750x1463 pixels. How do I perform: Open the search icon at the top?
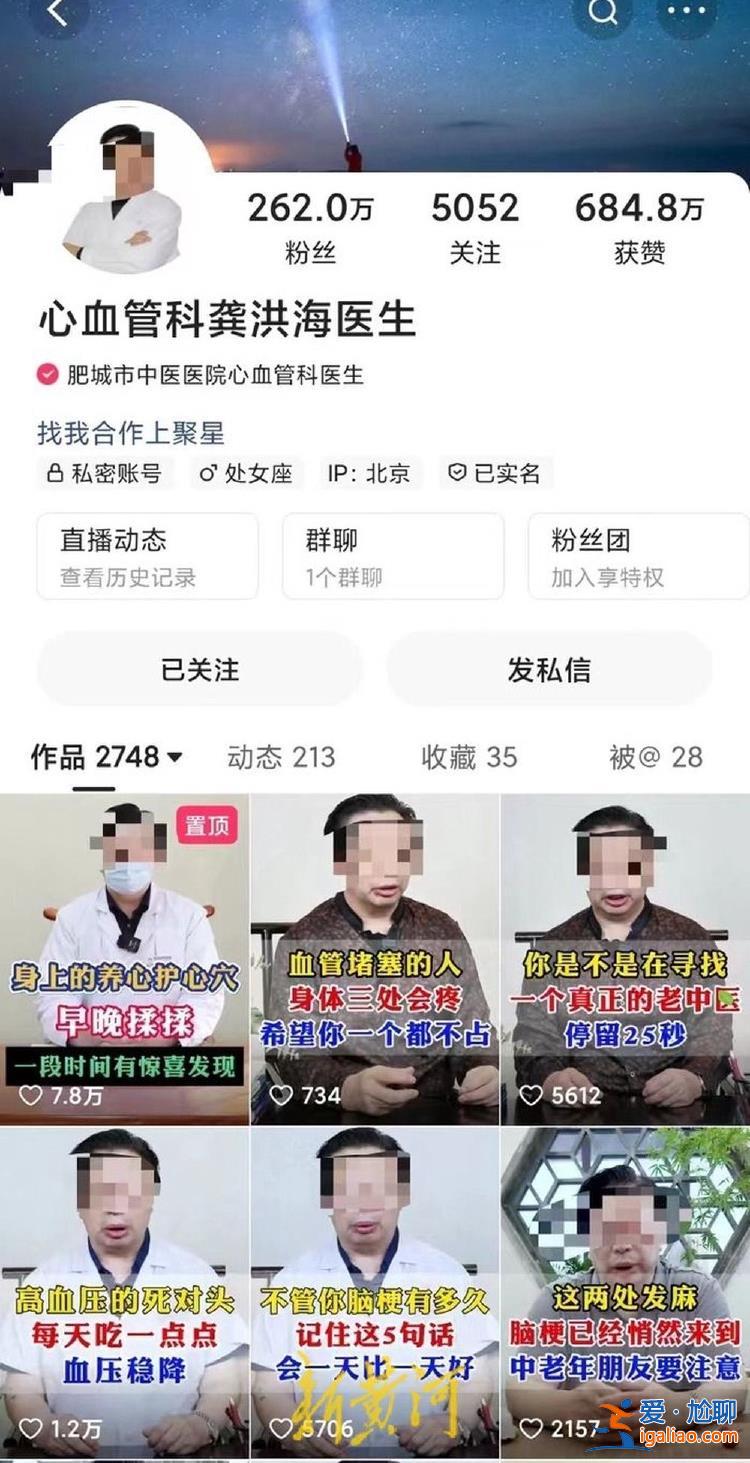(602, 13)
